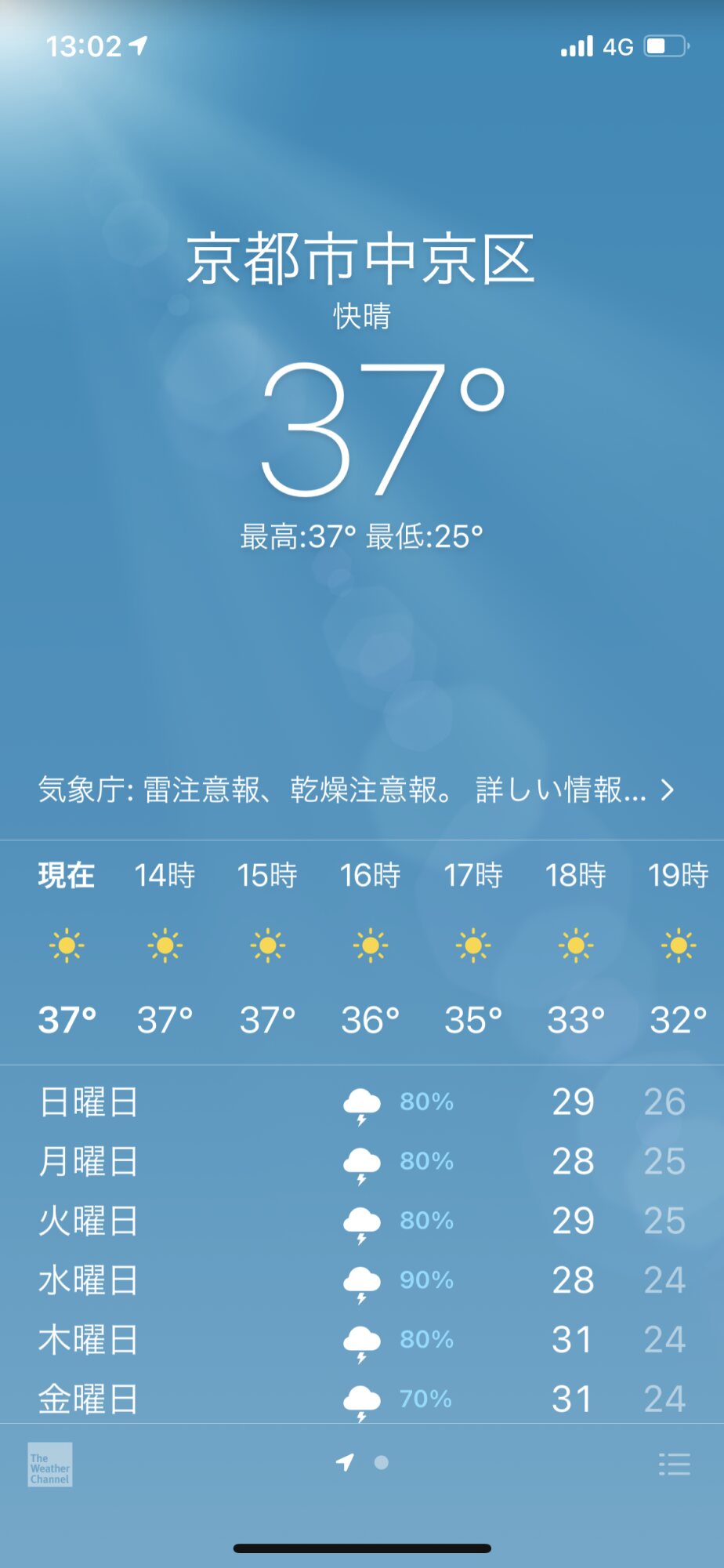Open The Weather Channel source link
The height and width of the screenshot is (1568, 724).
click(50, 1464)
